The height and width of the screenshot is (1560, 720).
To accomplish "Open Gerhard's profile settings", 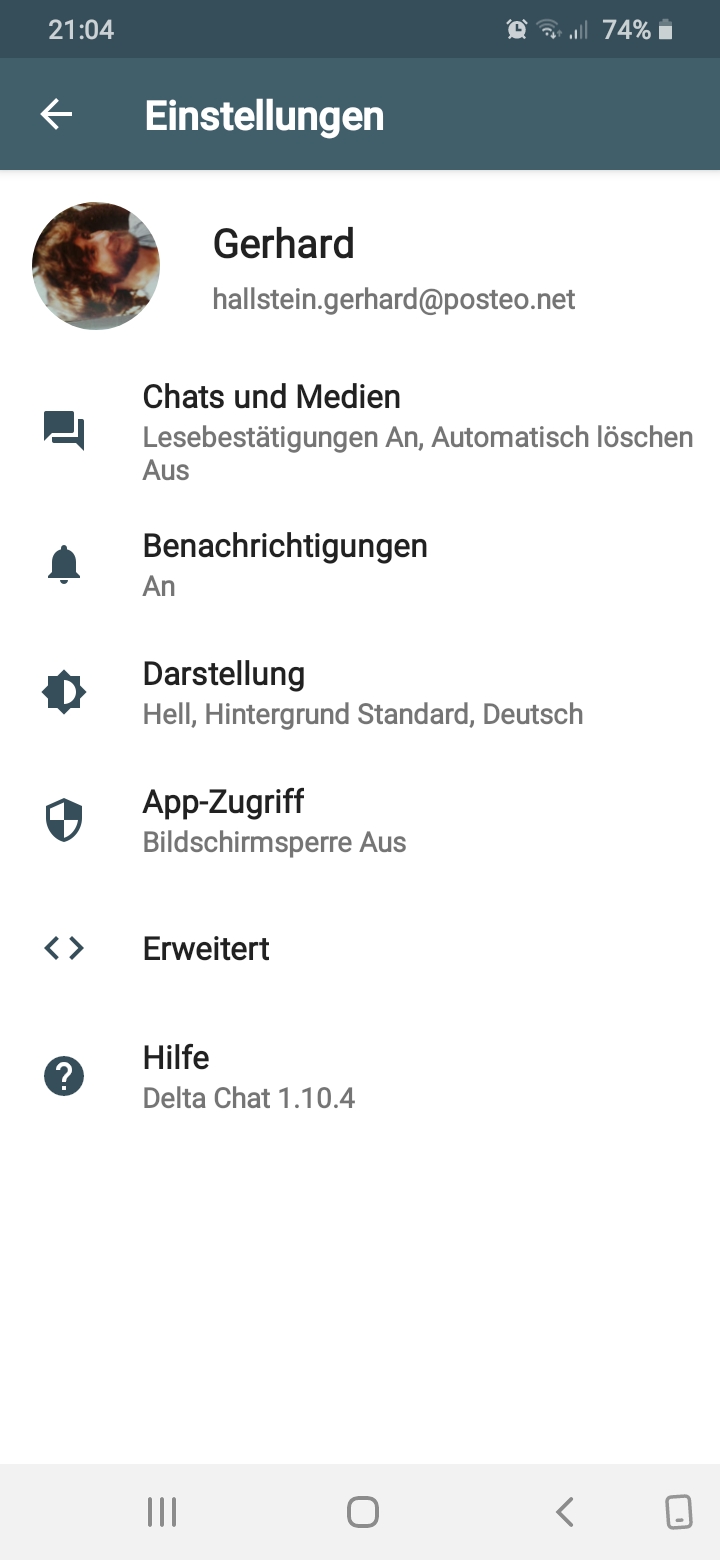I will (284, 266).
